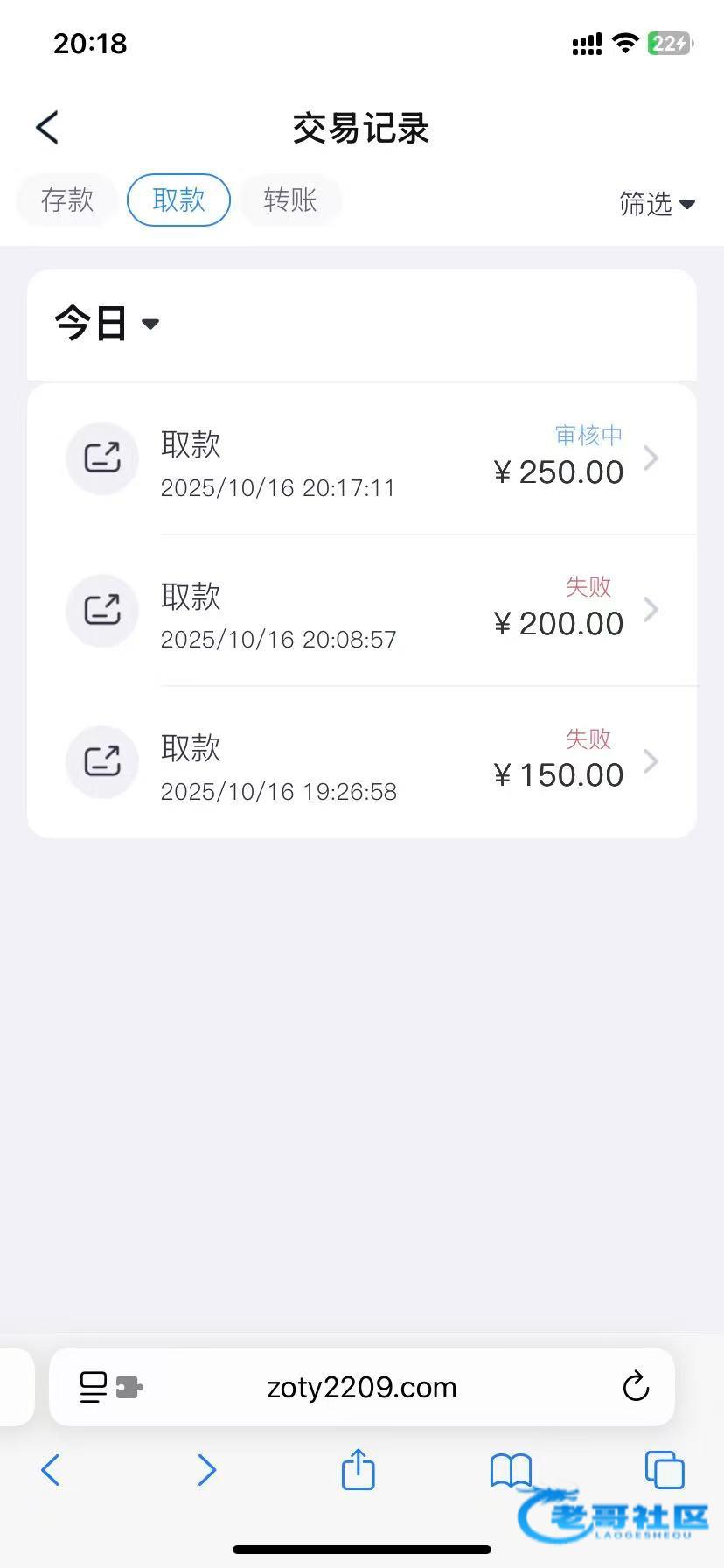This screenshot has width=724, height=1568.
Task: Expand the 今日 date dropdown
Action: [107, 324]
